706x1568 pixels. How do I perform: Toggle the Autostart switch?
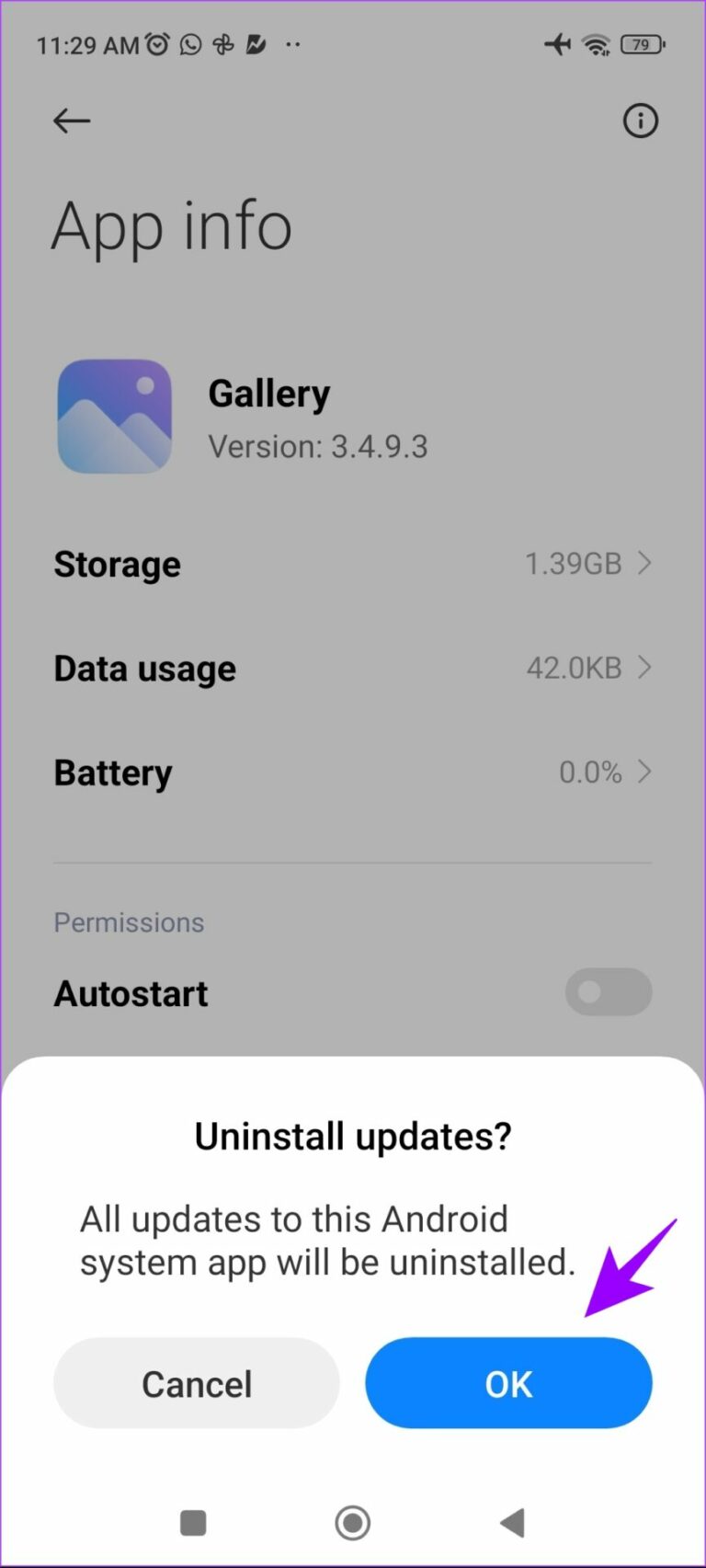tap(608, 992)
